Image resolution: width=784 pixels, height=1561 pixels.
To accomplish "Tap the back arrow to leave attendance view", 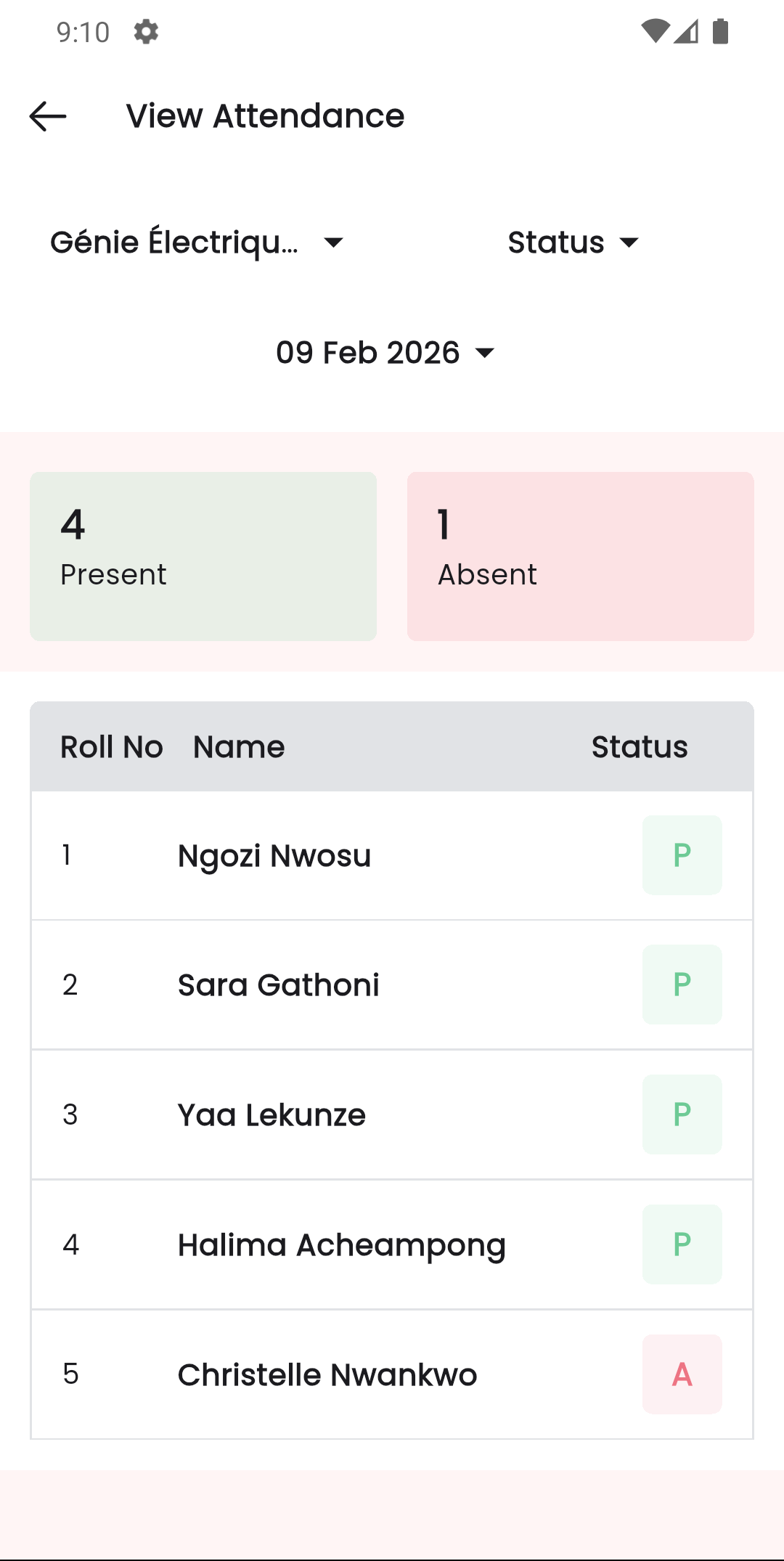I will (x=46, y=116).
